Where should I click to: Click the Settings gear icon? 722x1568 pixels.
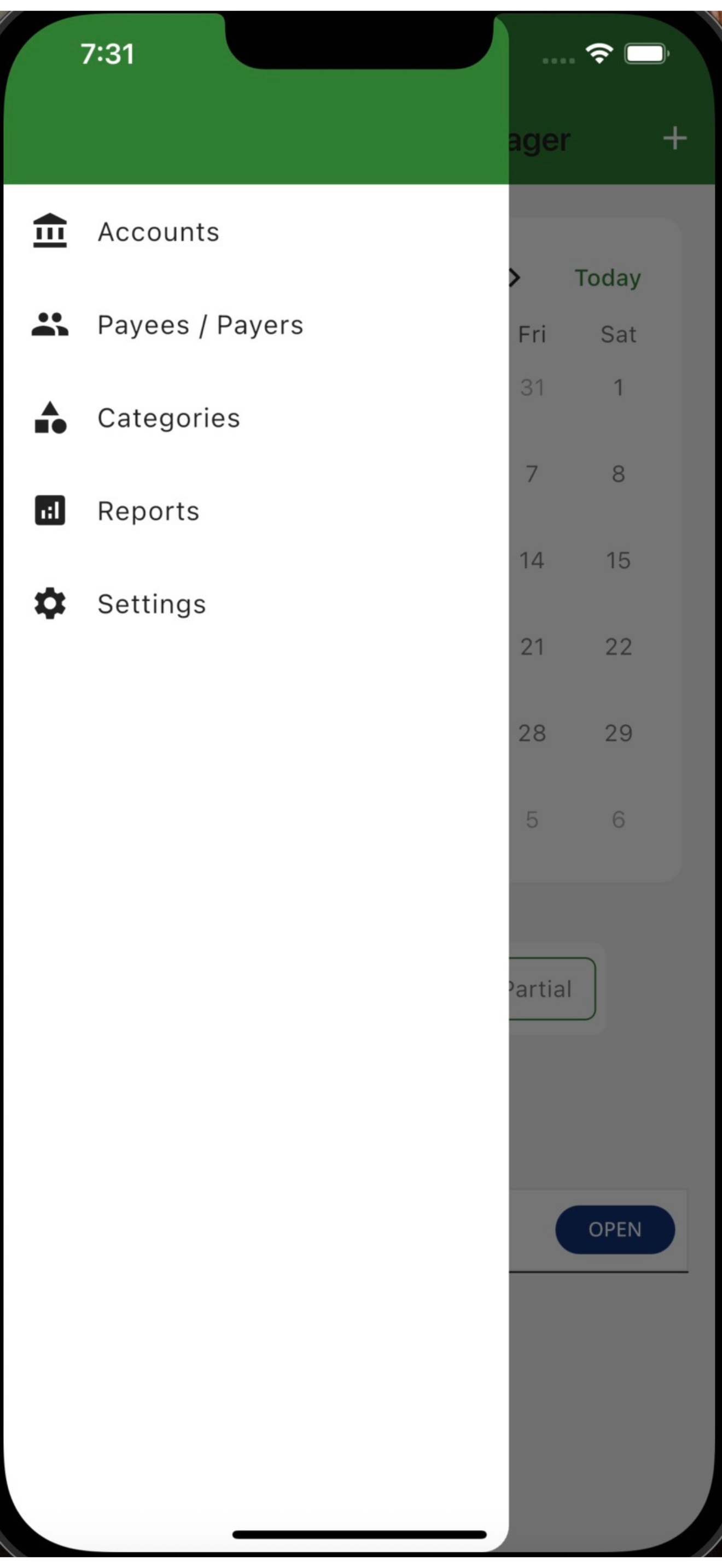49,604
